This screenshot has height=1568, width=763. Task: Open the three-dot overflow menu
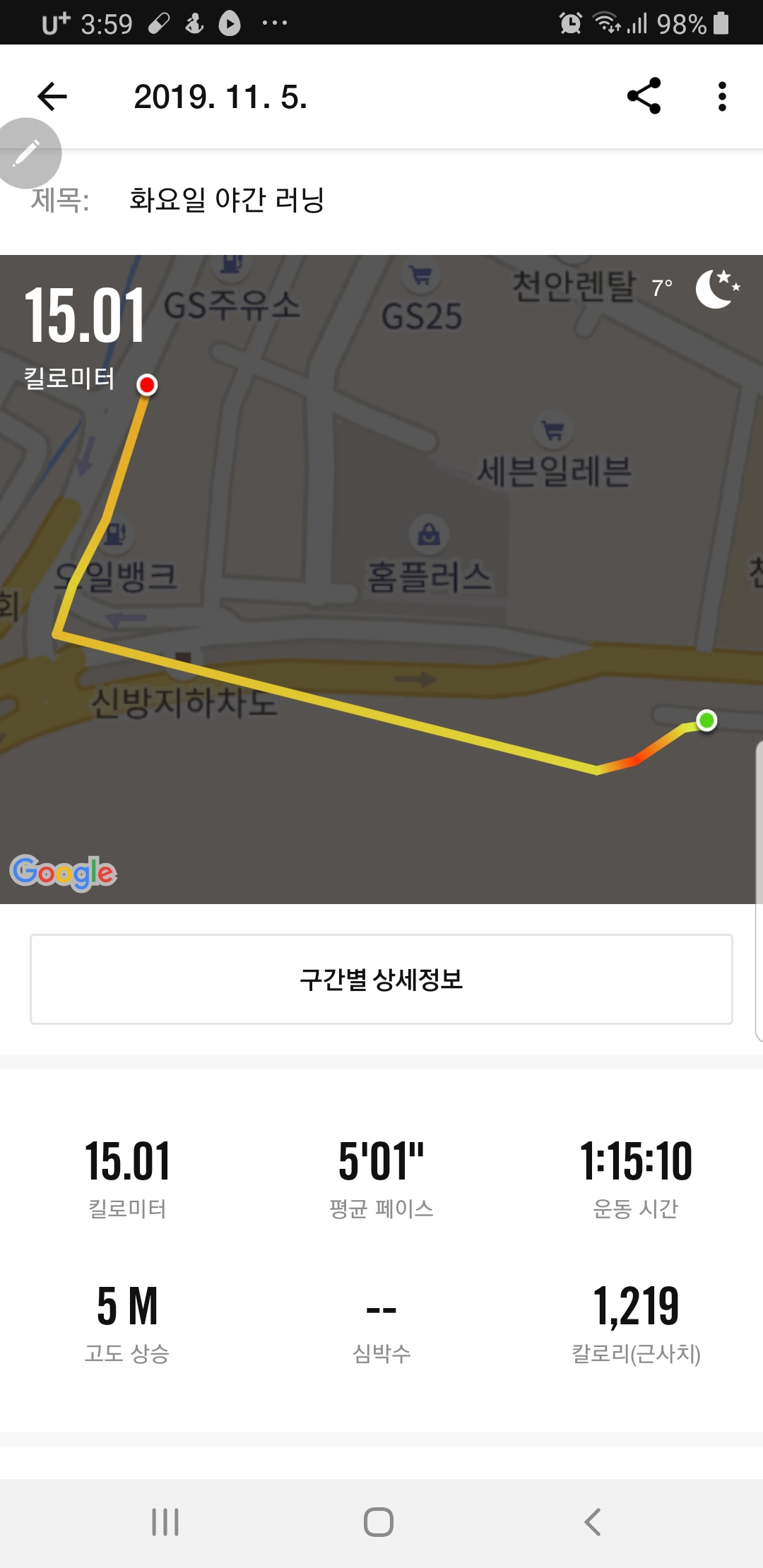(721, 97)
